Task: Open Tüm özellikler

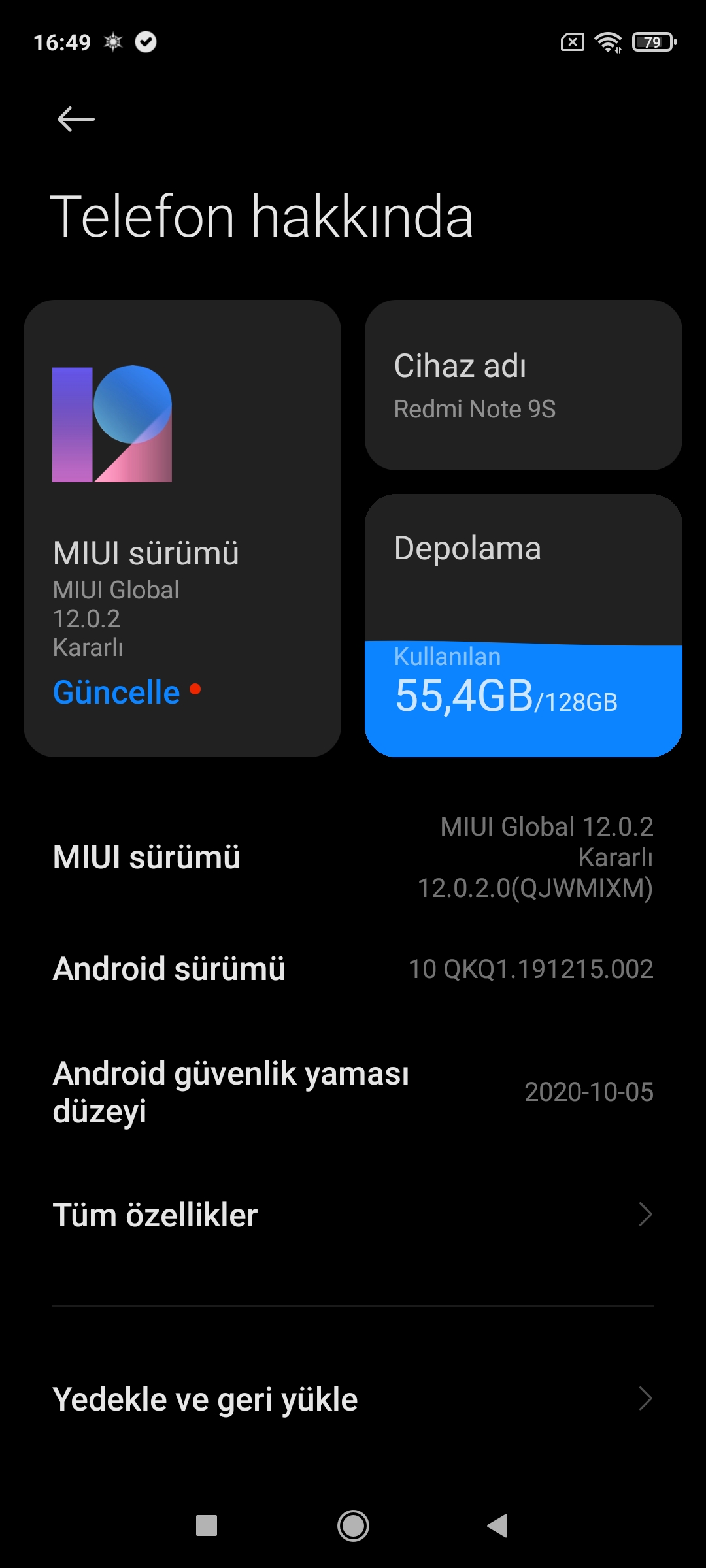Action: 353,1215
